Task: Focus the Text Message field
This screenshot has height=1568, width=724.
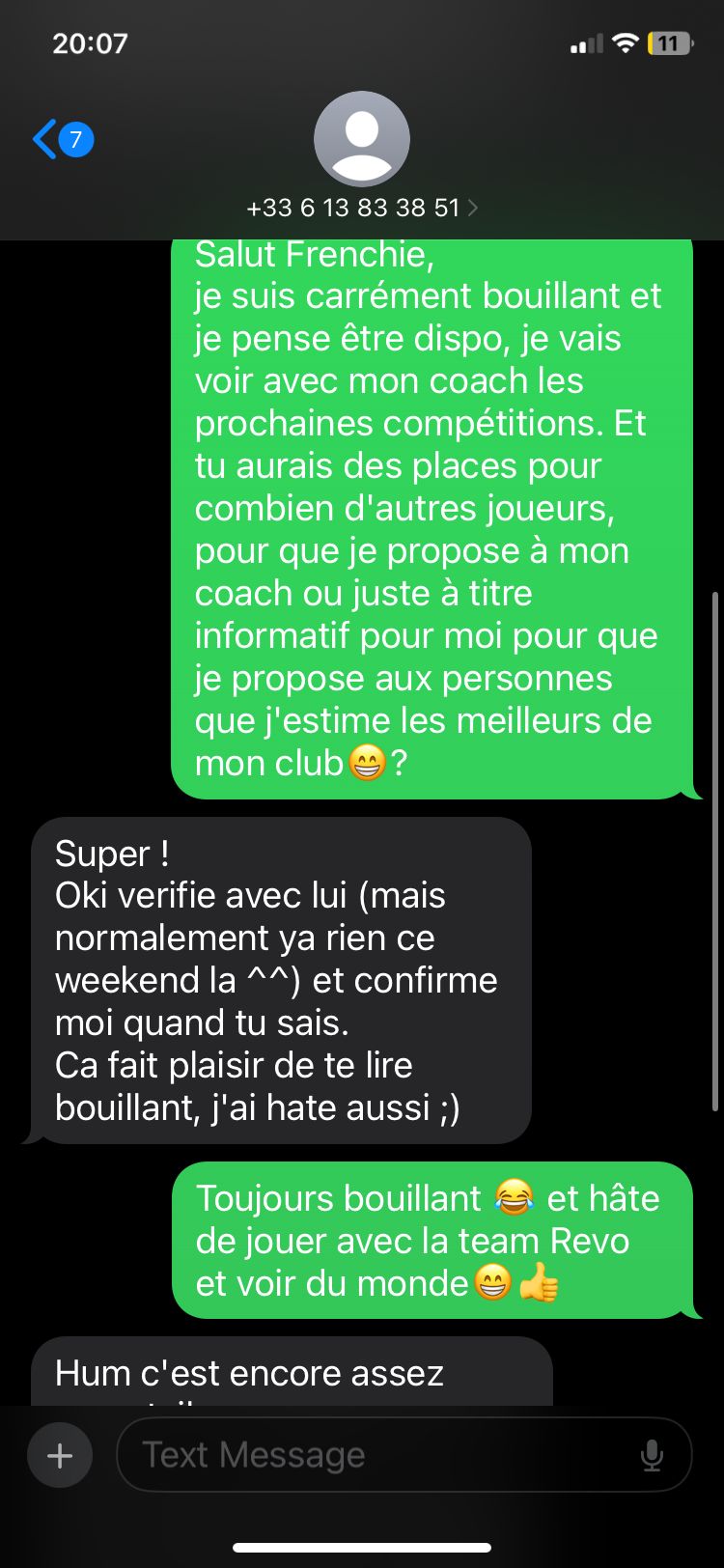Action: [376, 1455]
